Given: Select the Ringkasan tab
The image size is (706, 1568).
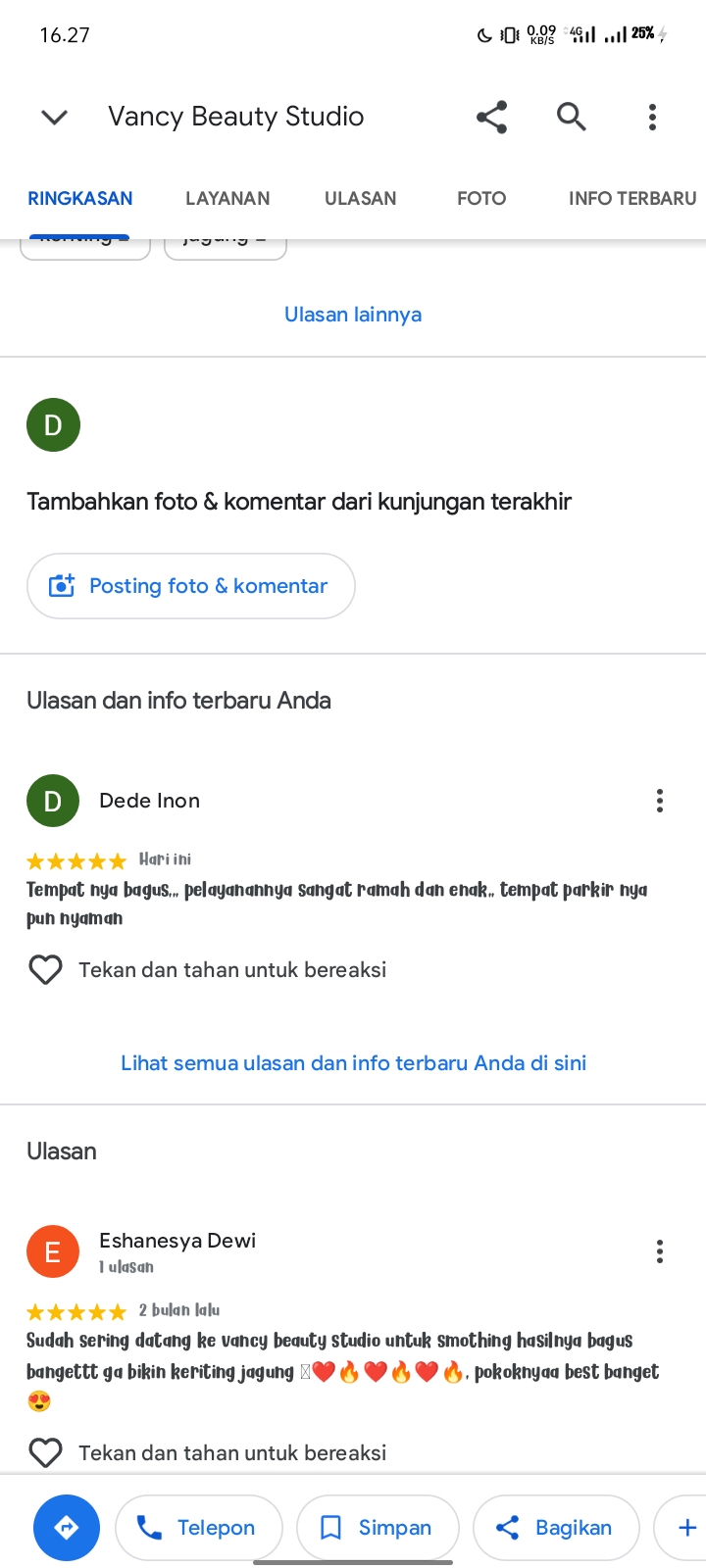Looking at the screenshot, I should (x=80, y=198).
